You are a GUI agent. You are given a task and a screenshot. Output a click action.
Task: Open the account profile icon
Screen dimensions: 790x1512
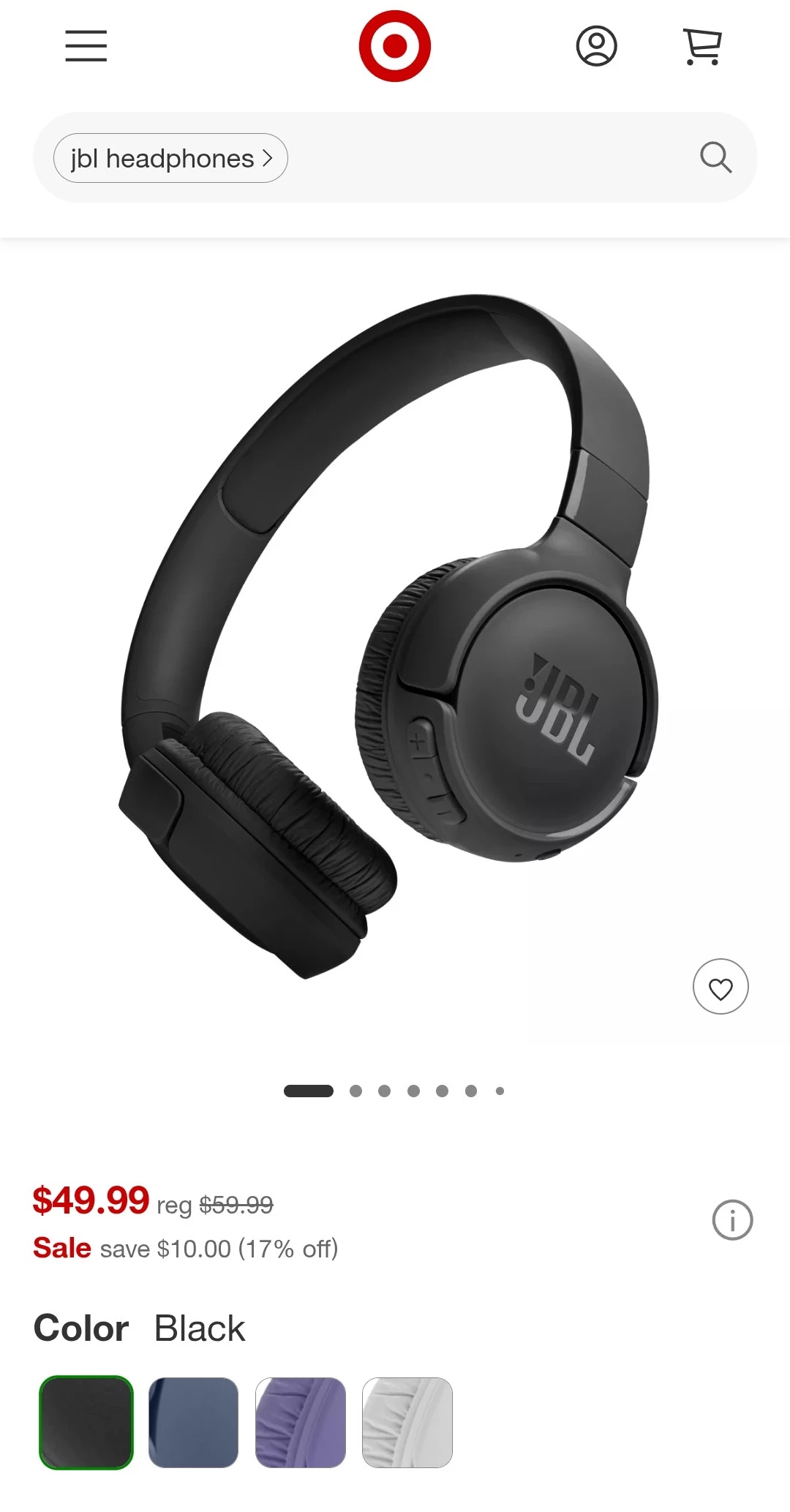(596, 46)
